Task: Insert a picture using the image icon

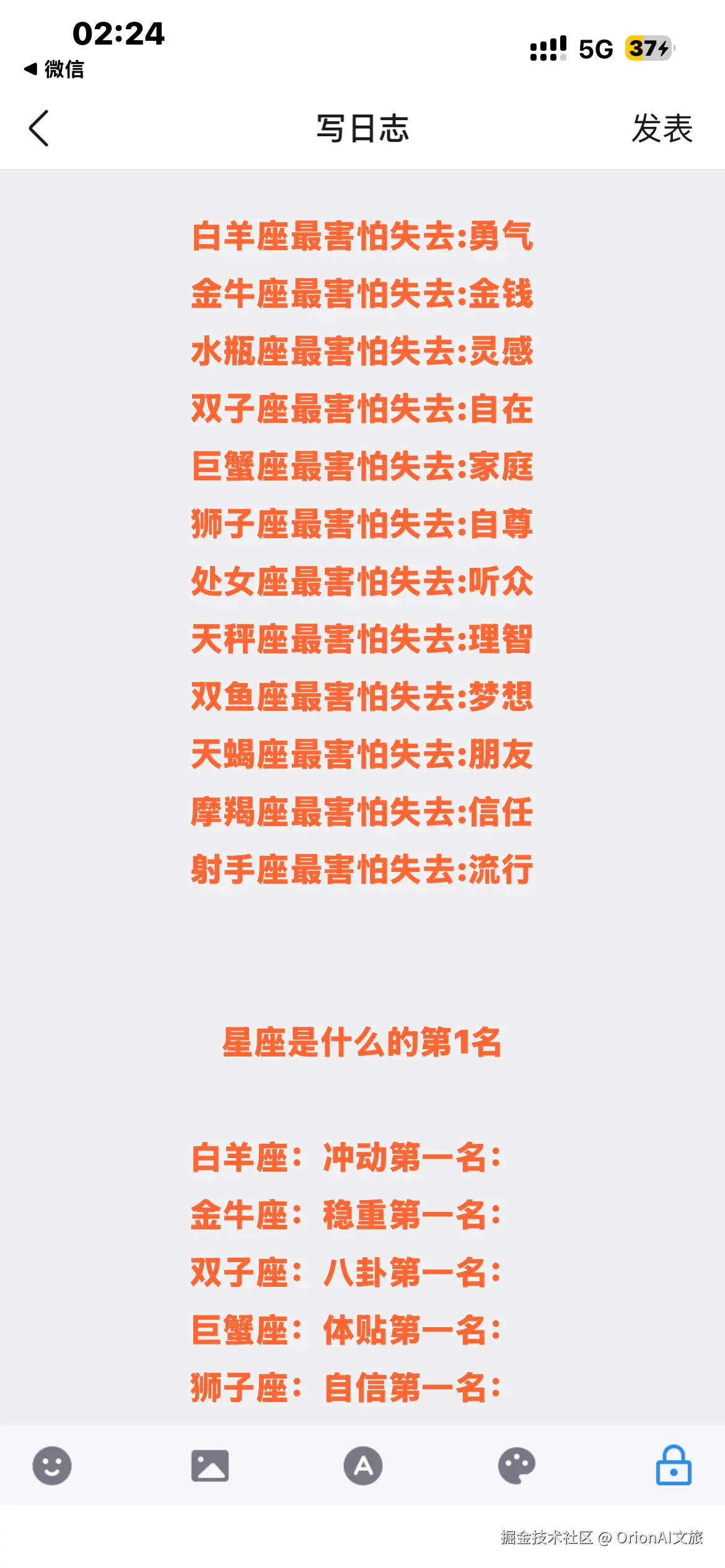Action: pyautogui.click(x=211, y=1465)
